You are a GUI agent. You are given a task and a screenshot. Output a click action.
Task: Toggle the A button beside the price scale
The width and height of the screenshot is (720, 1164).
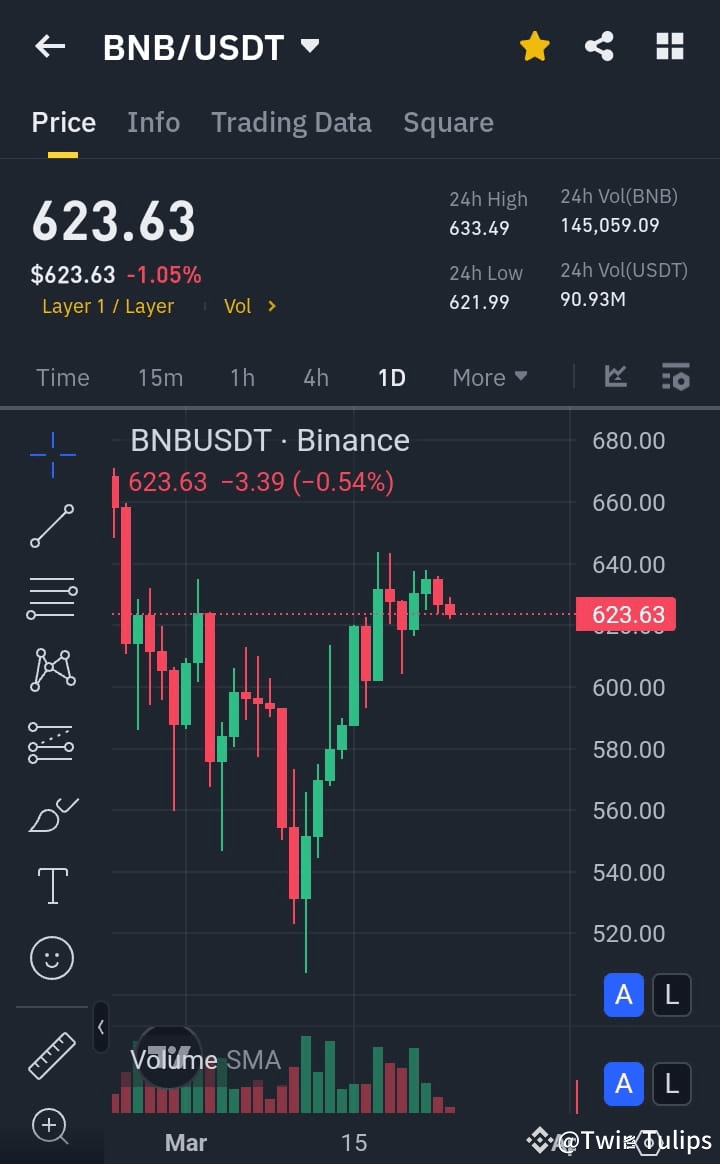click(x=623, y=995)
